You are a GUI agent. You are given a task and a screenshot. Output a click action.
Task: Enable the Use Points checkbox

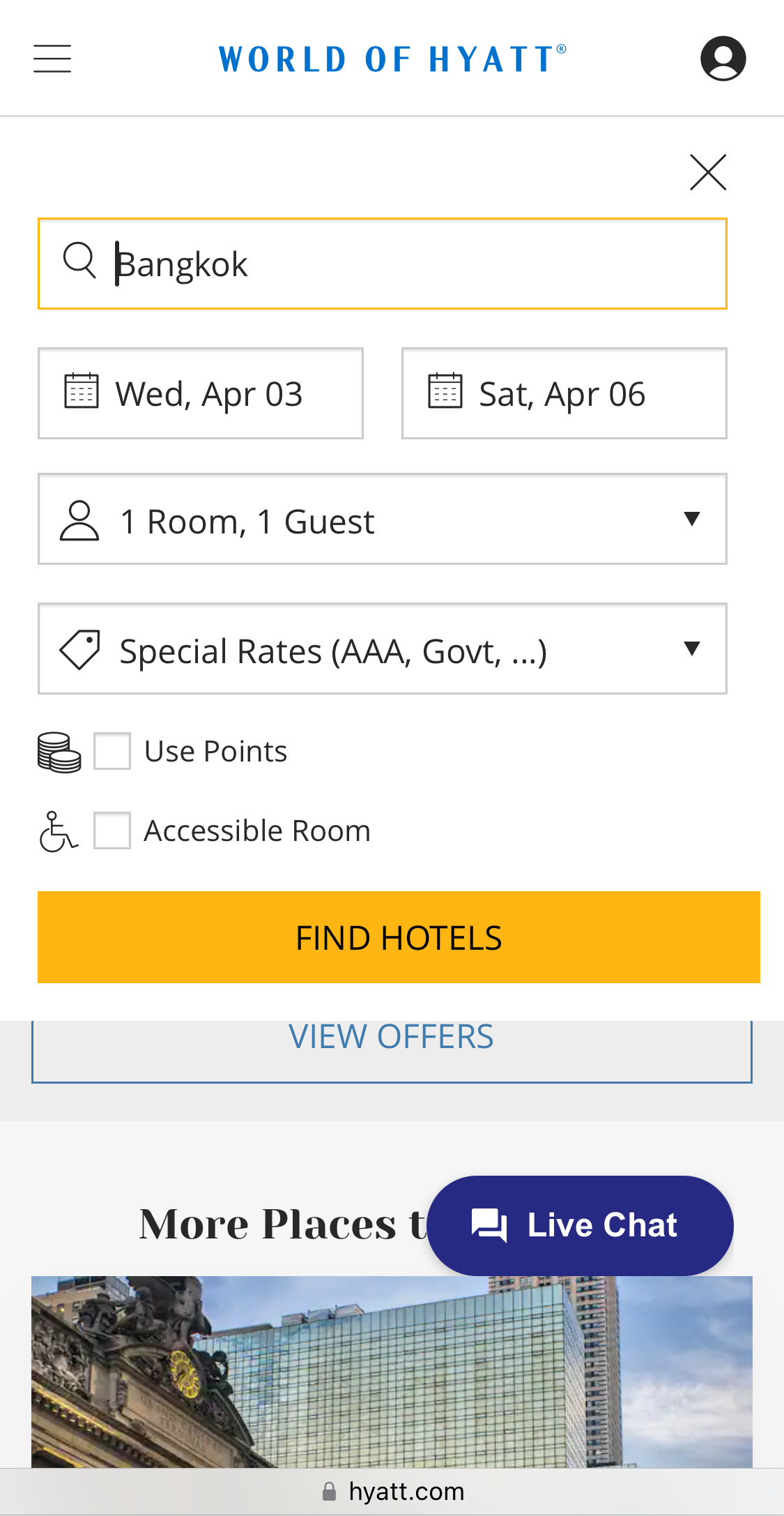tap(112, 751)
